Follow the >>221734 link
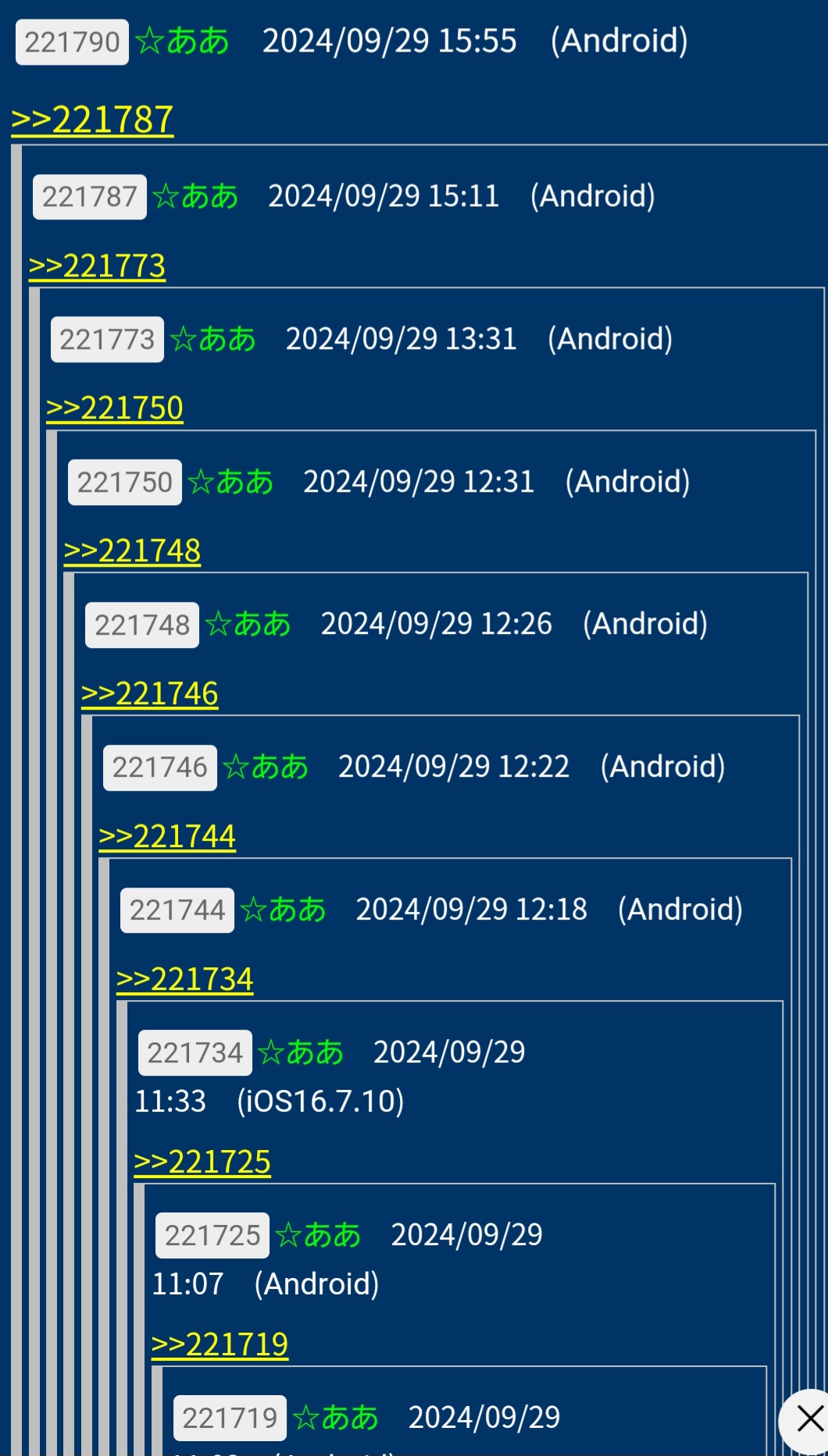 185,979
